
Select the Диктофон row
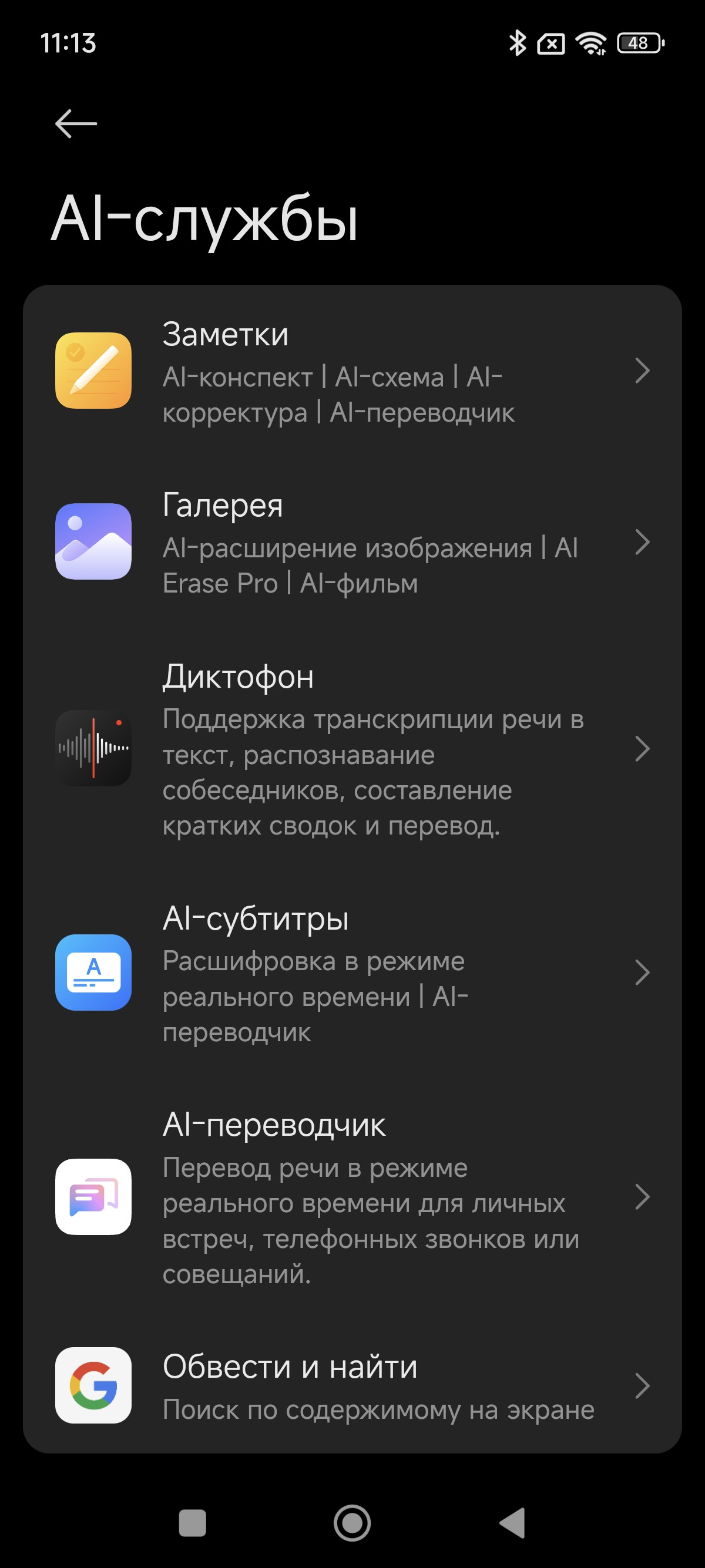coord(352,749)
